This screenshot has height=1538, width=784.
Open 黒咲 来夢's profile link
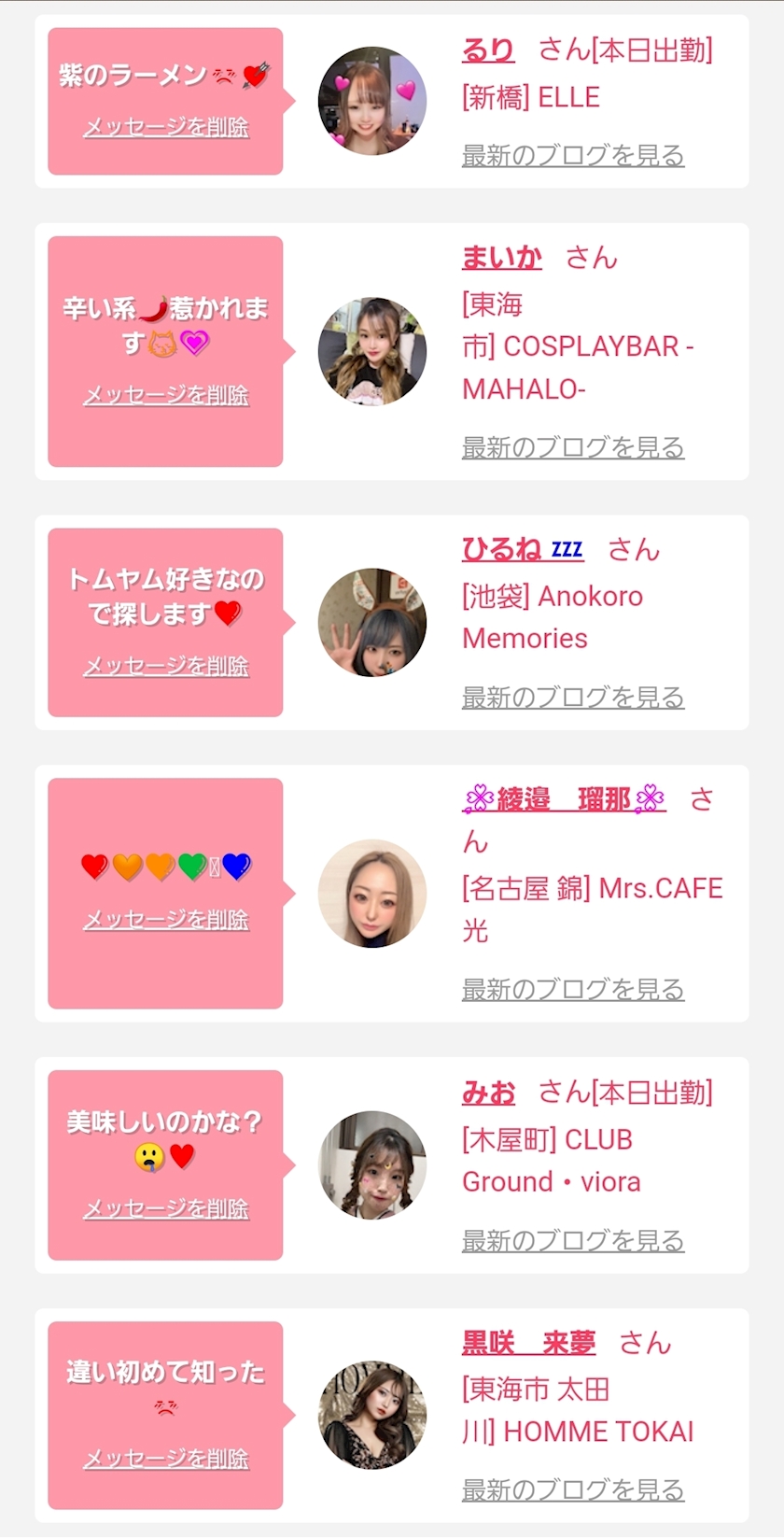[x=528, y=1343]
